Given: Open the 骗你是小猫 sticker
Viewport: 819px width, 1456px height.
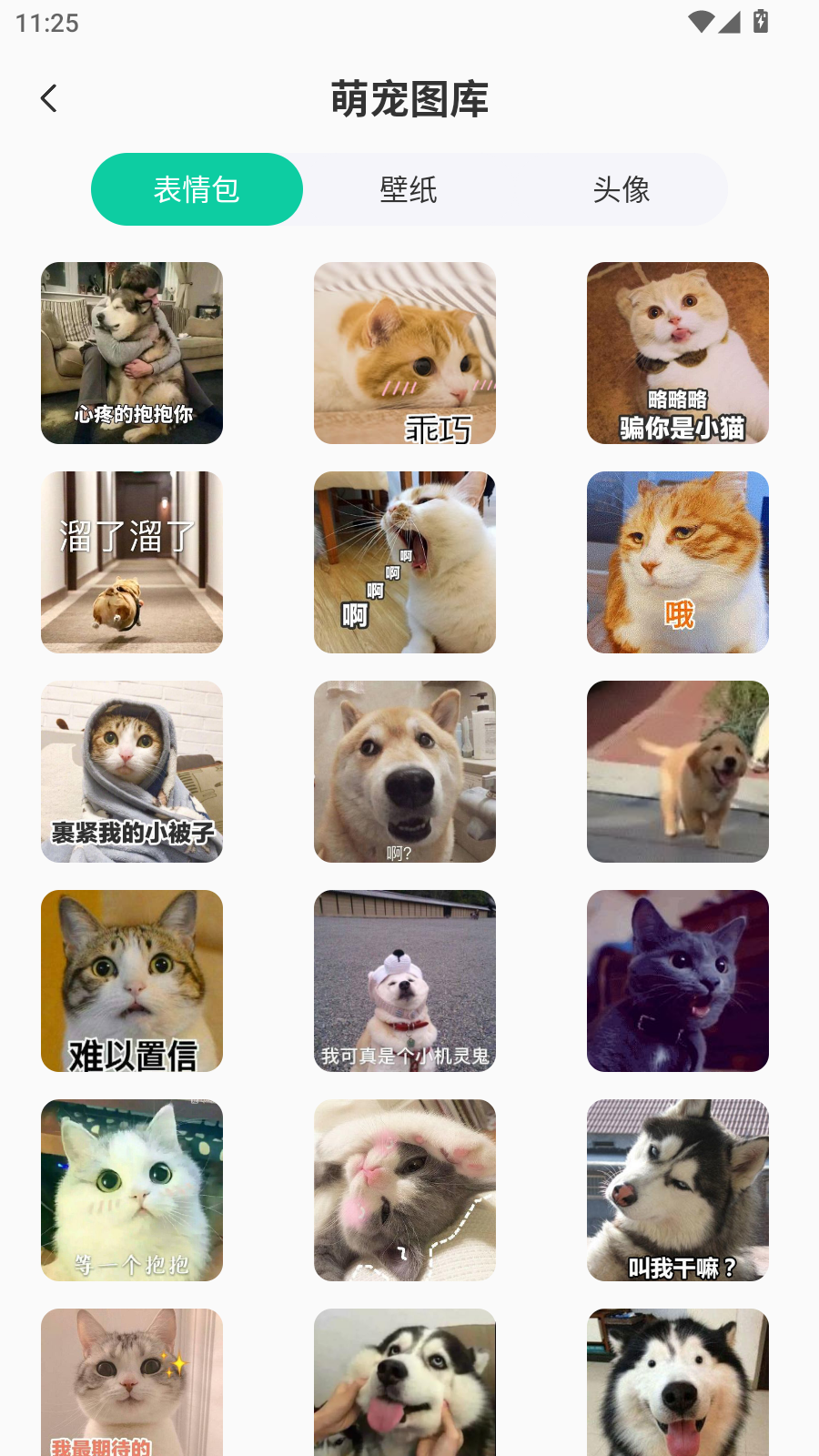Looking at the screenshot, I should [x=678, y=353].
